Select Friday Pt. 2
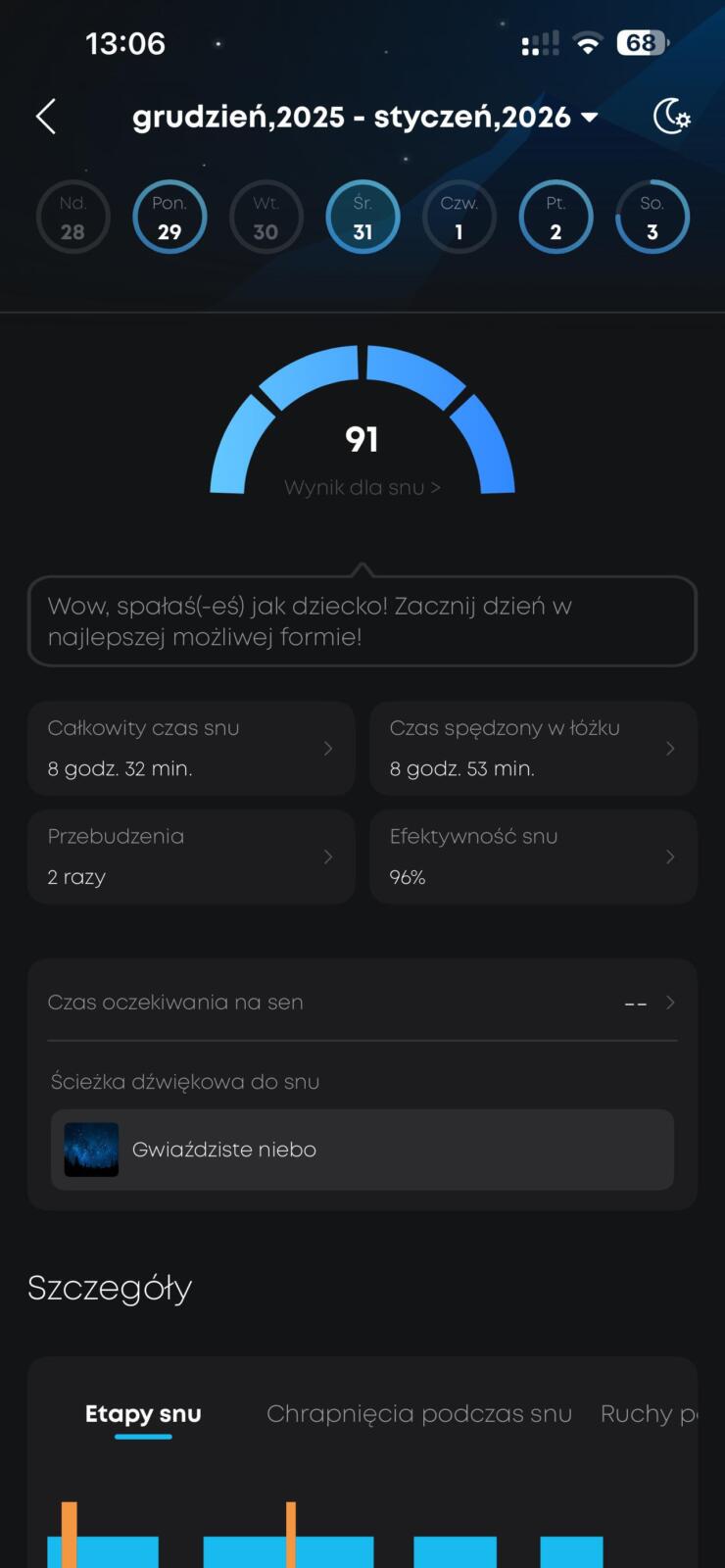725x1568 pixels. tap(556, 218)
